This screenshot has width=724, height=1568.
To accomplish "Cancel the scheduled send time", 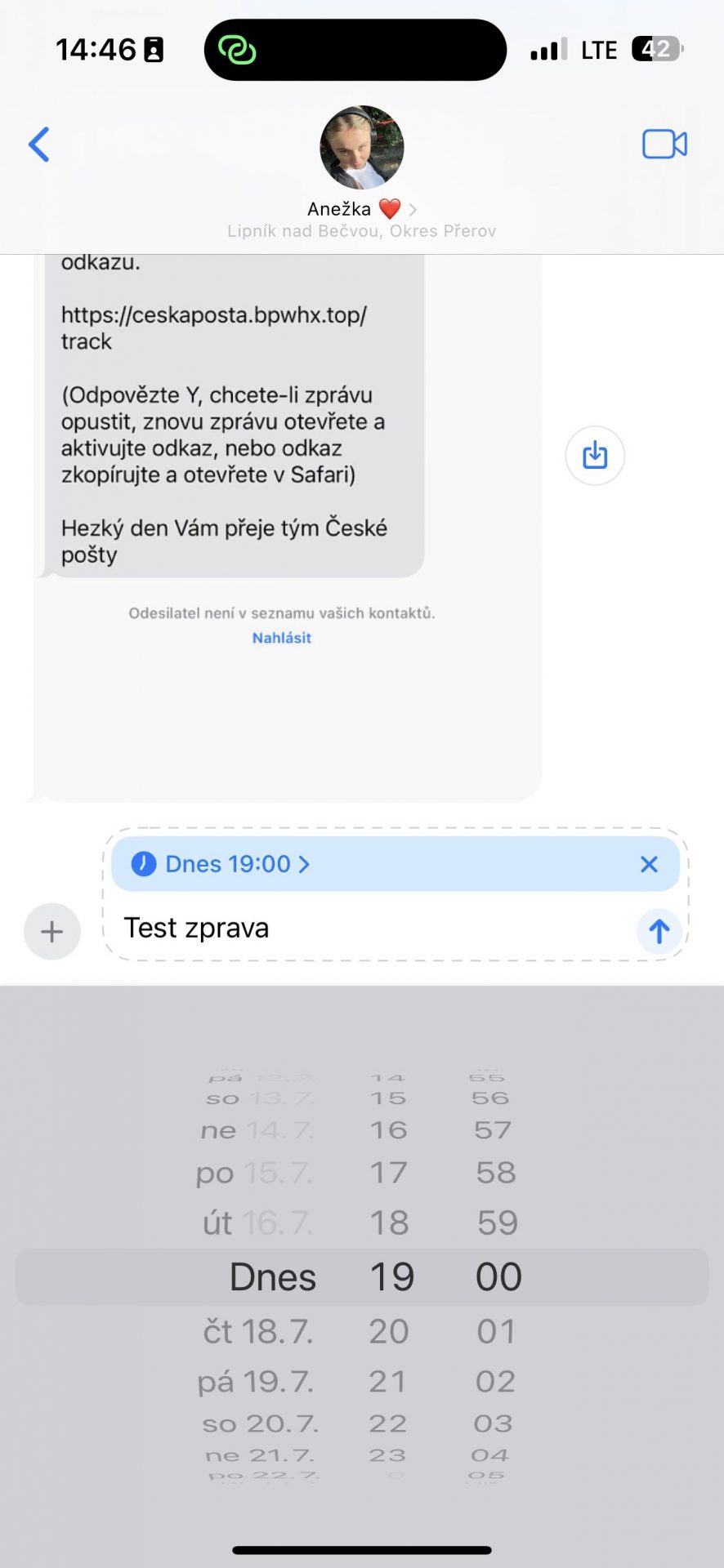I will [x=649, y=864].
